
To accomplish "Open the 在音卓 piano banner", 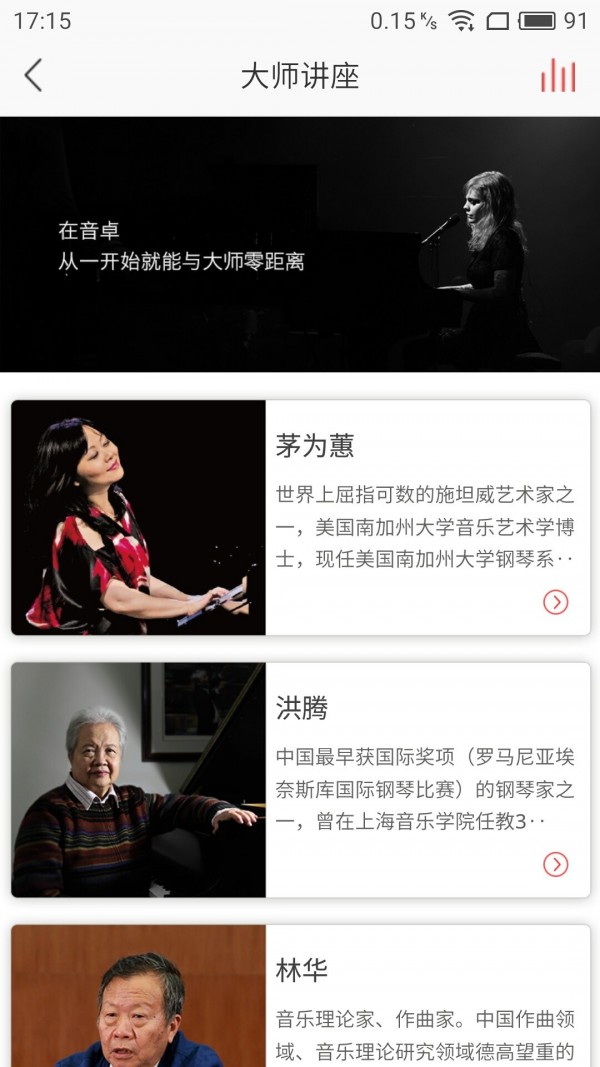I will pos(300,244).
